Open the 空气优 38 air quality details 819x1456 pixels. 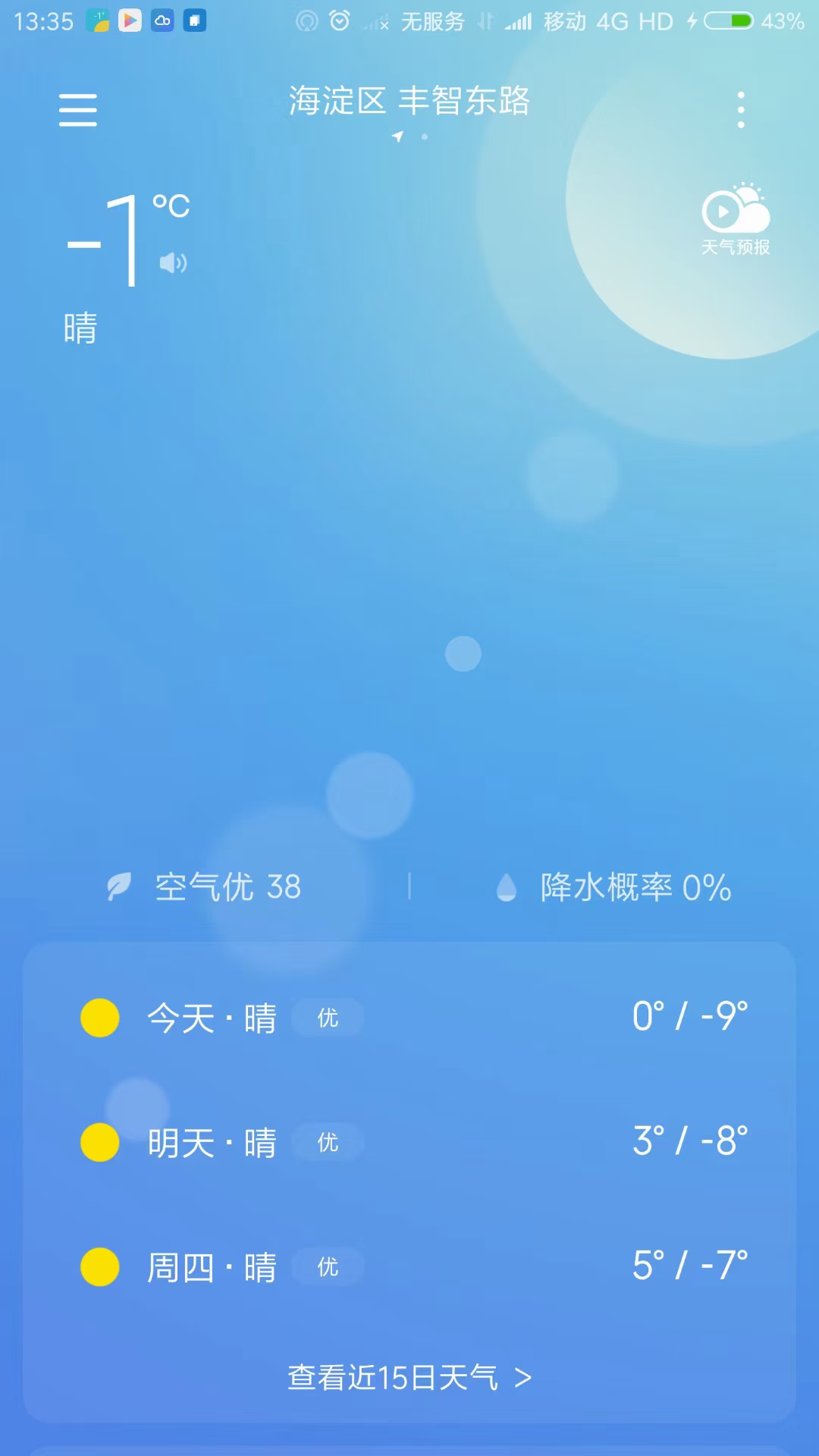(x=205, y=886)
